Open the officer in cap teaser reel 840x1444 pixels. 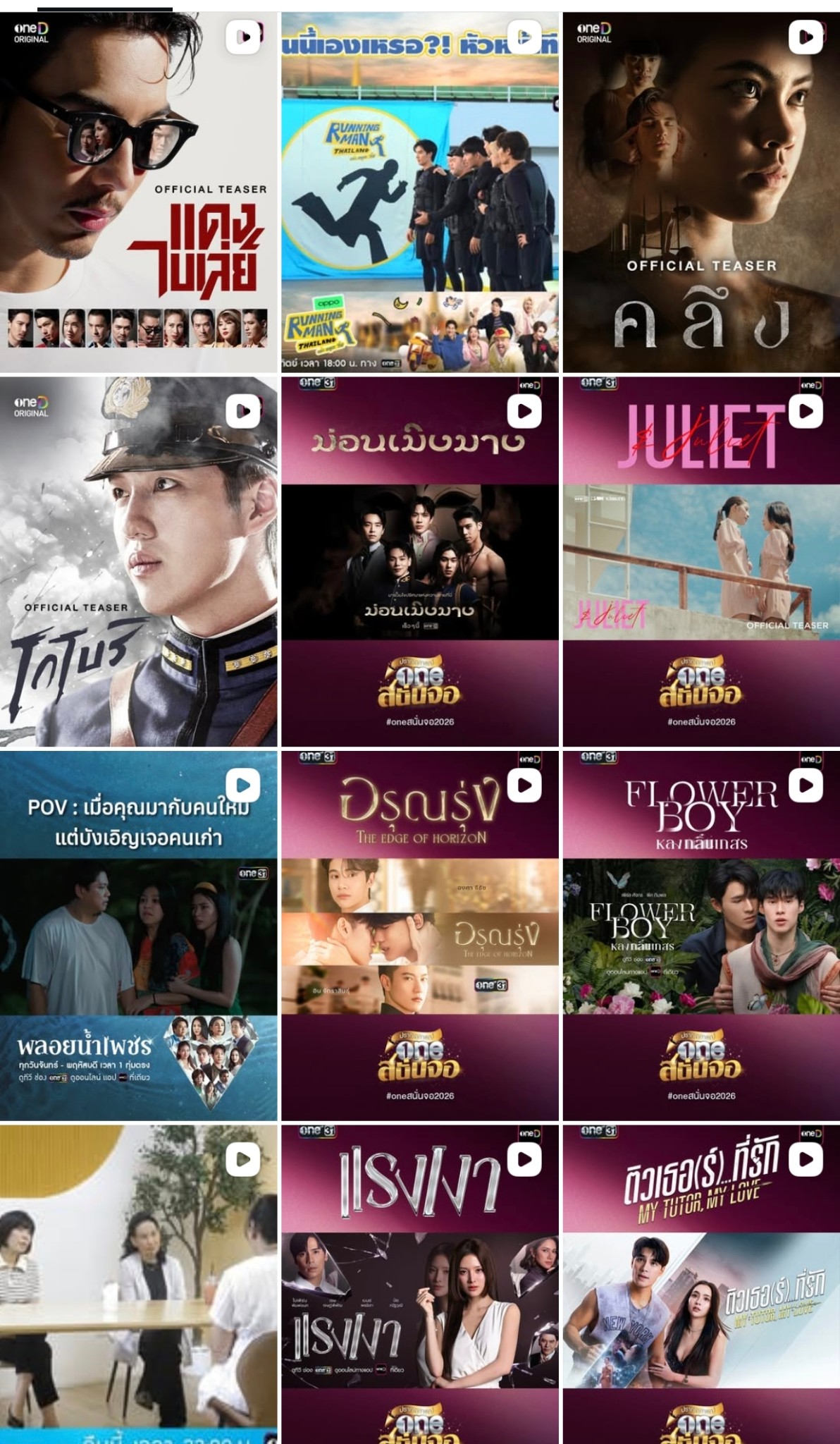point(139,561)
